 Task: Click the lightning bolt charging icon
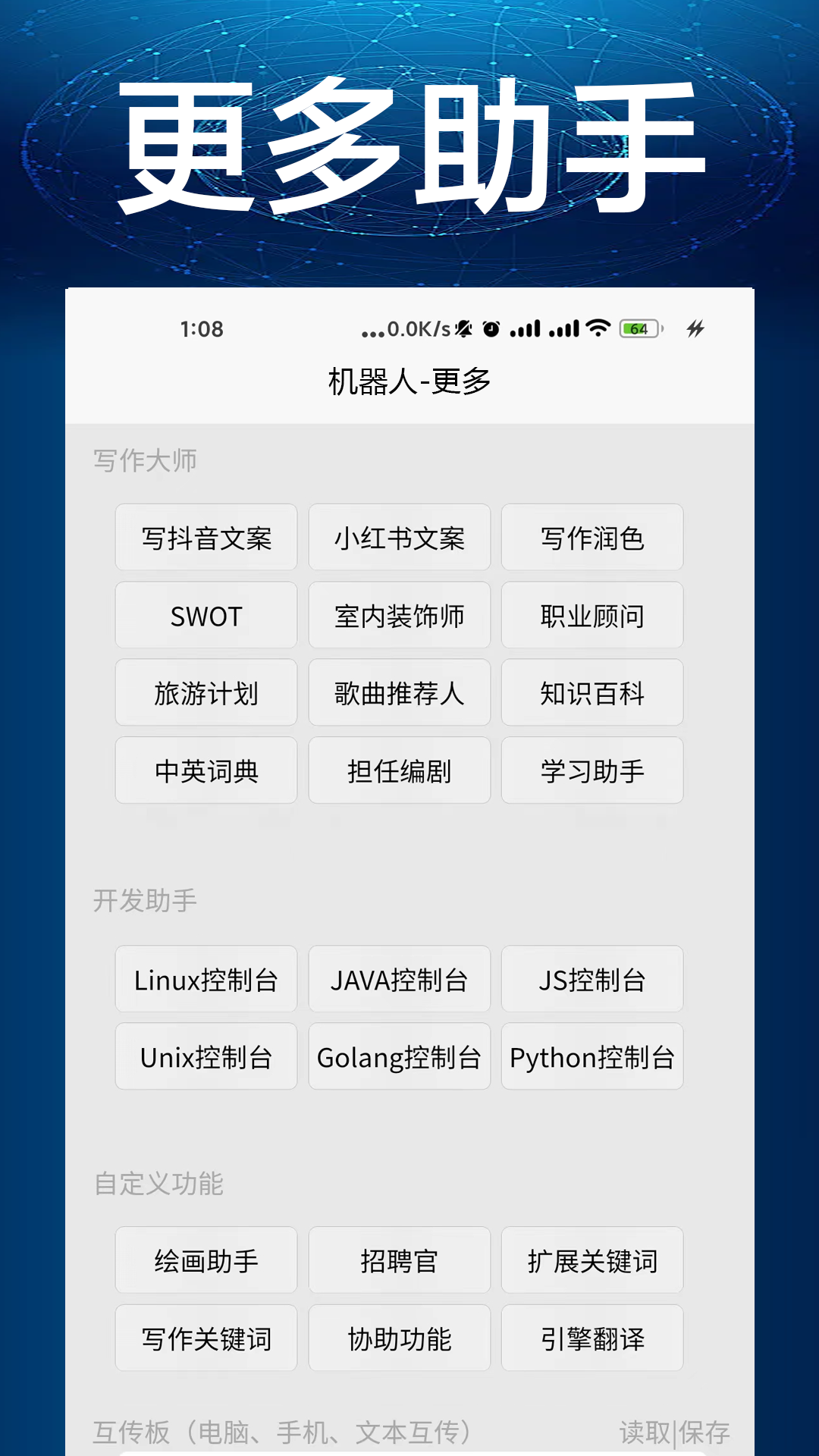[x=695, y=328]
